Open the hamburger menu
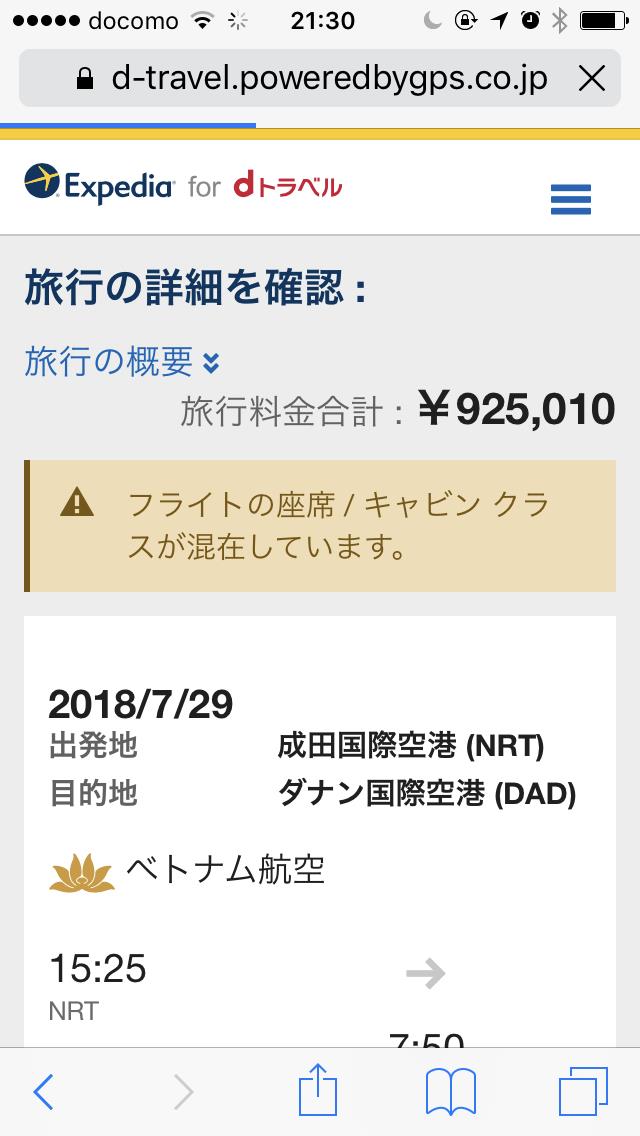Viewport: 640px width, 1136px height. [x=570, y=199]
